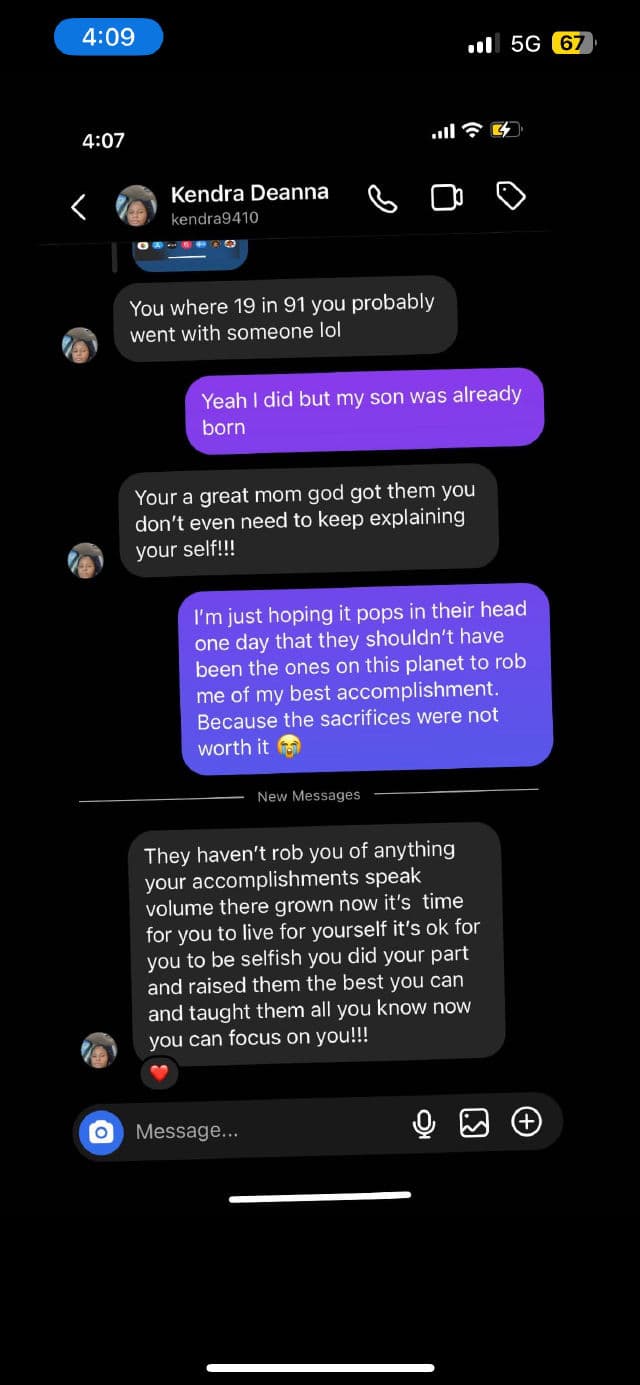Open the shared image at the top of the chat

tap(190, 256)
